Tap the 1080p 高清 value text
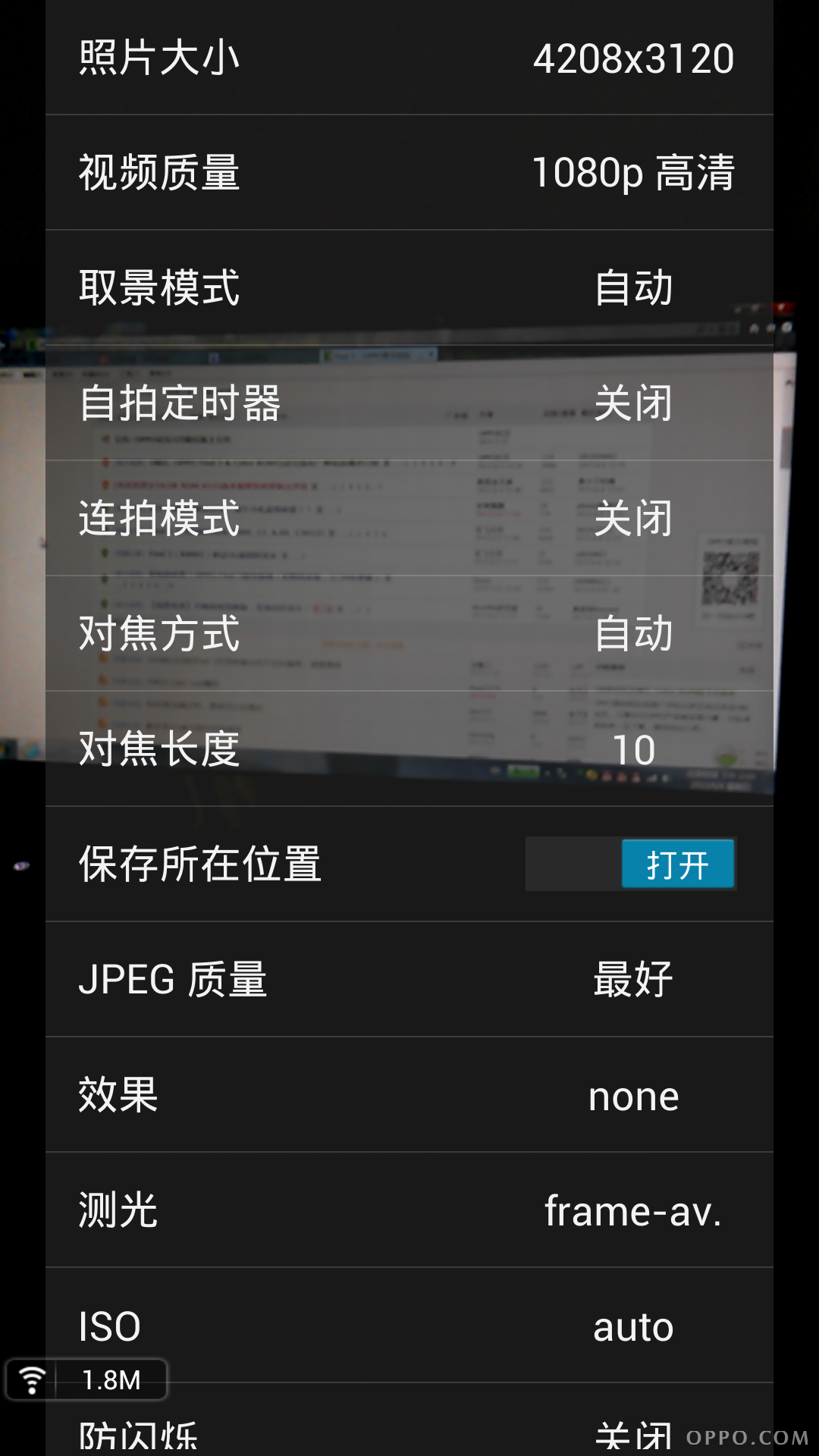 pyautogui.click(x=634, y=173)
